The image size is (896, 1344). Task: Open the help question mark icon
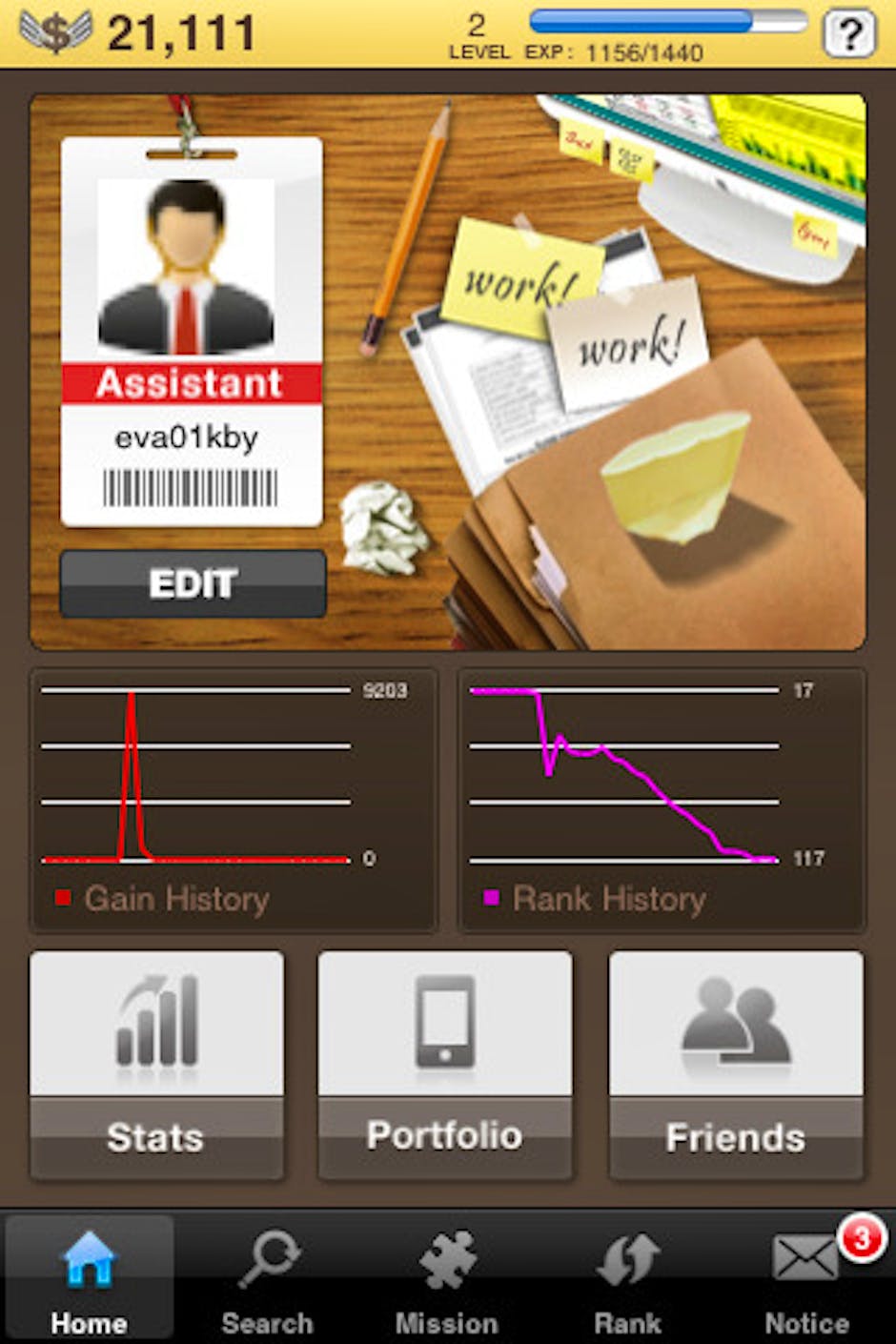pos(848,34)
